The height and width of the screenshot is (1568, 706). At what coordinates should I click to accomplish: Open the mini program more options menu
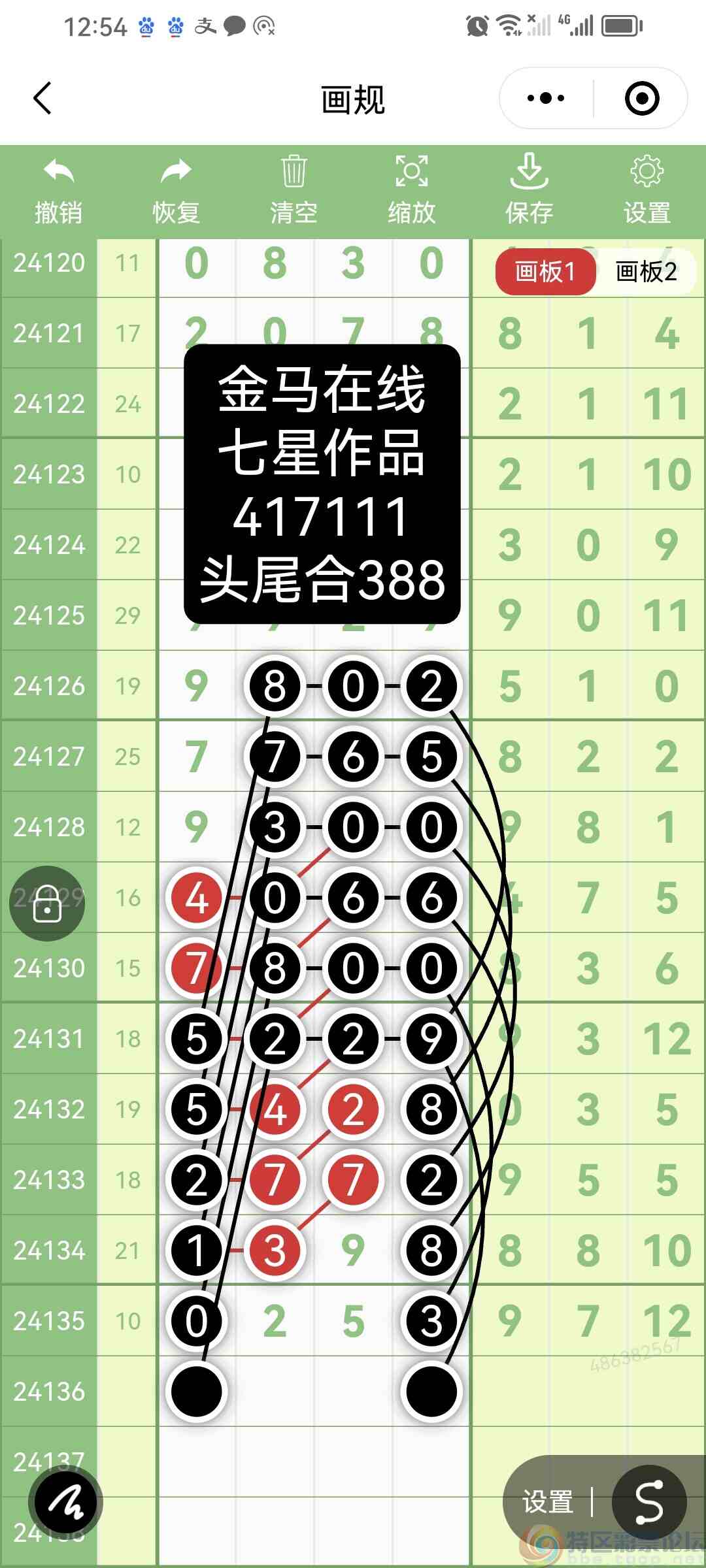[546, 99]
